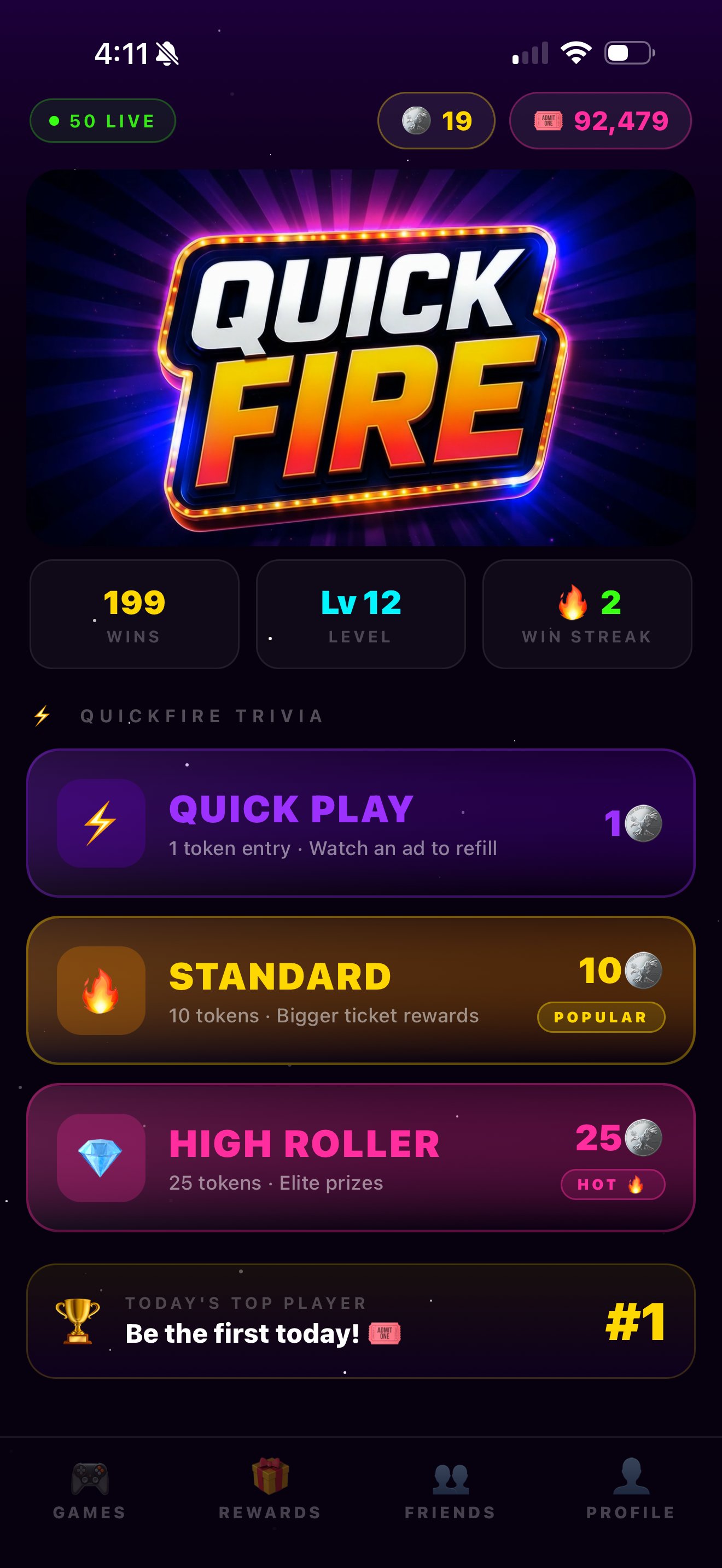722x1568 pixels.
Task: Open the Lv 12 level card
Action: [x=361, y=614]
